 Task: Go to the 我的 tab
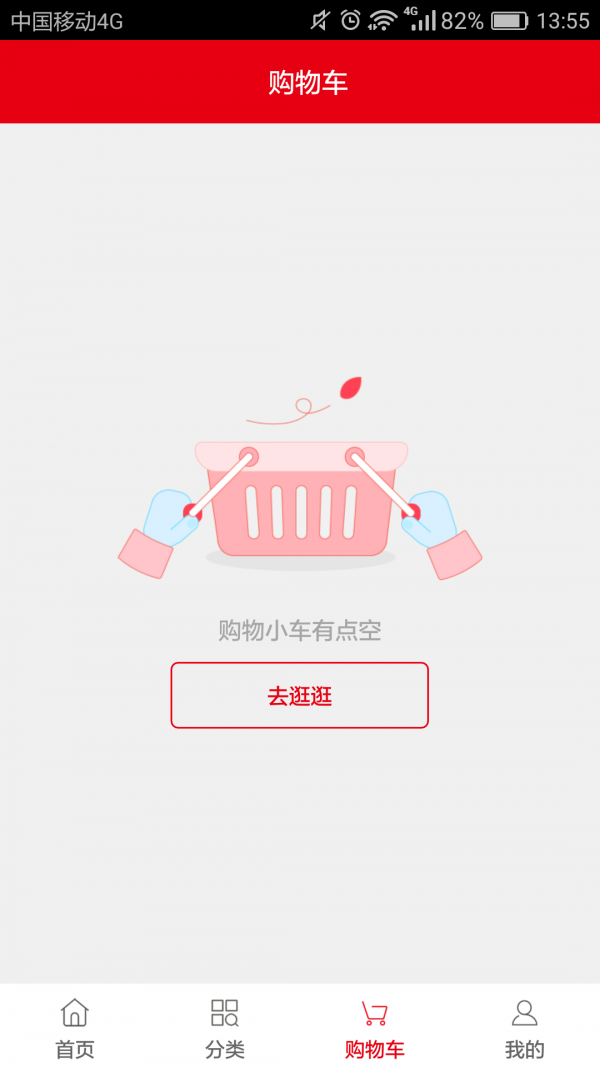pos(524,1027)
